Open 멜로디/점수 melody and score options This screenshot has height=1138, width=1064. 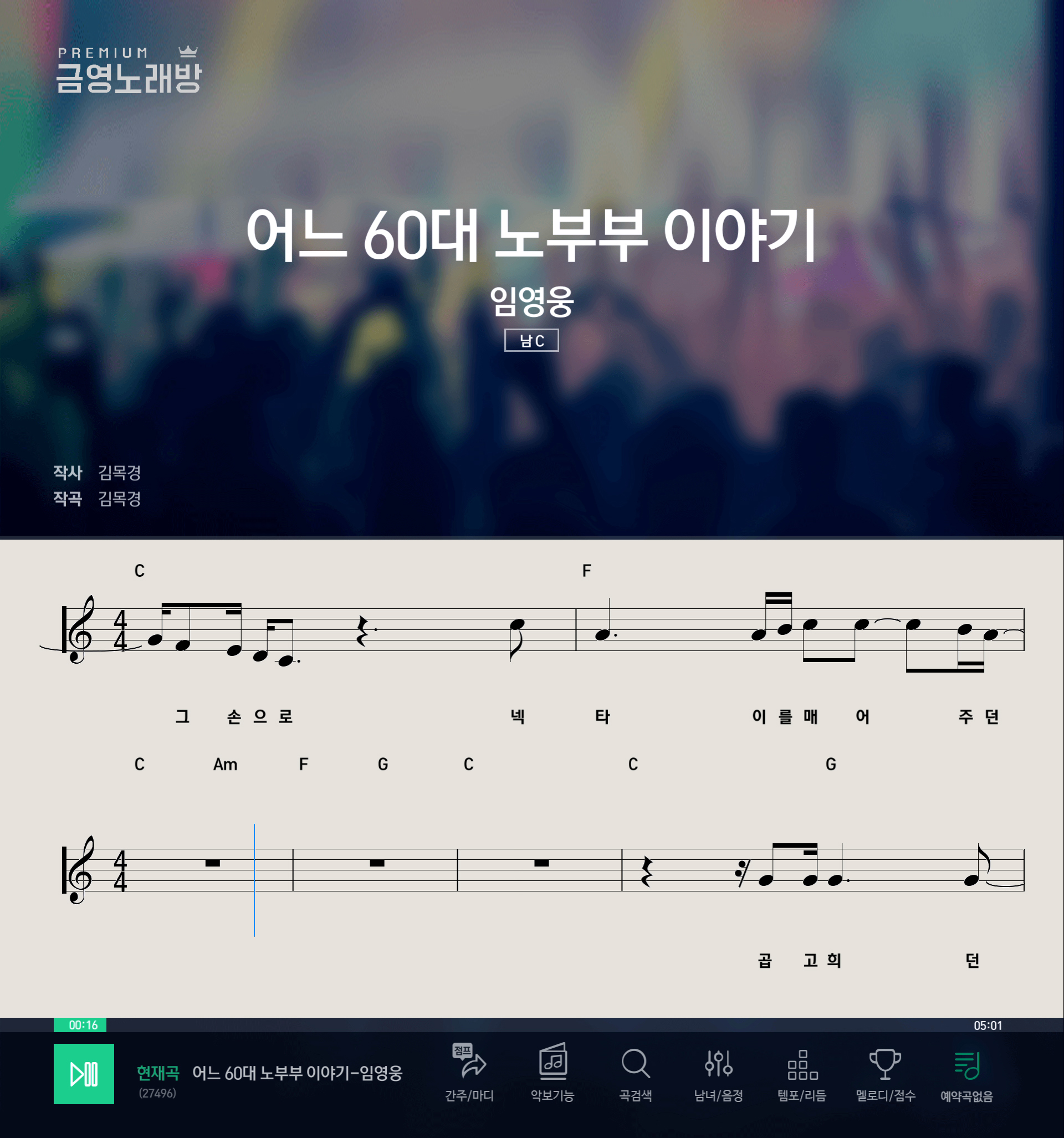[x=885, y=1072]
